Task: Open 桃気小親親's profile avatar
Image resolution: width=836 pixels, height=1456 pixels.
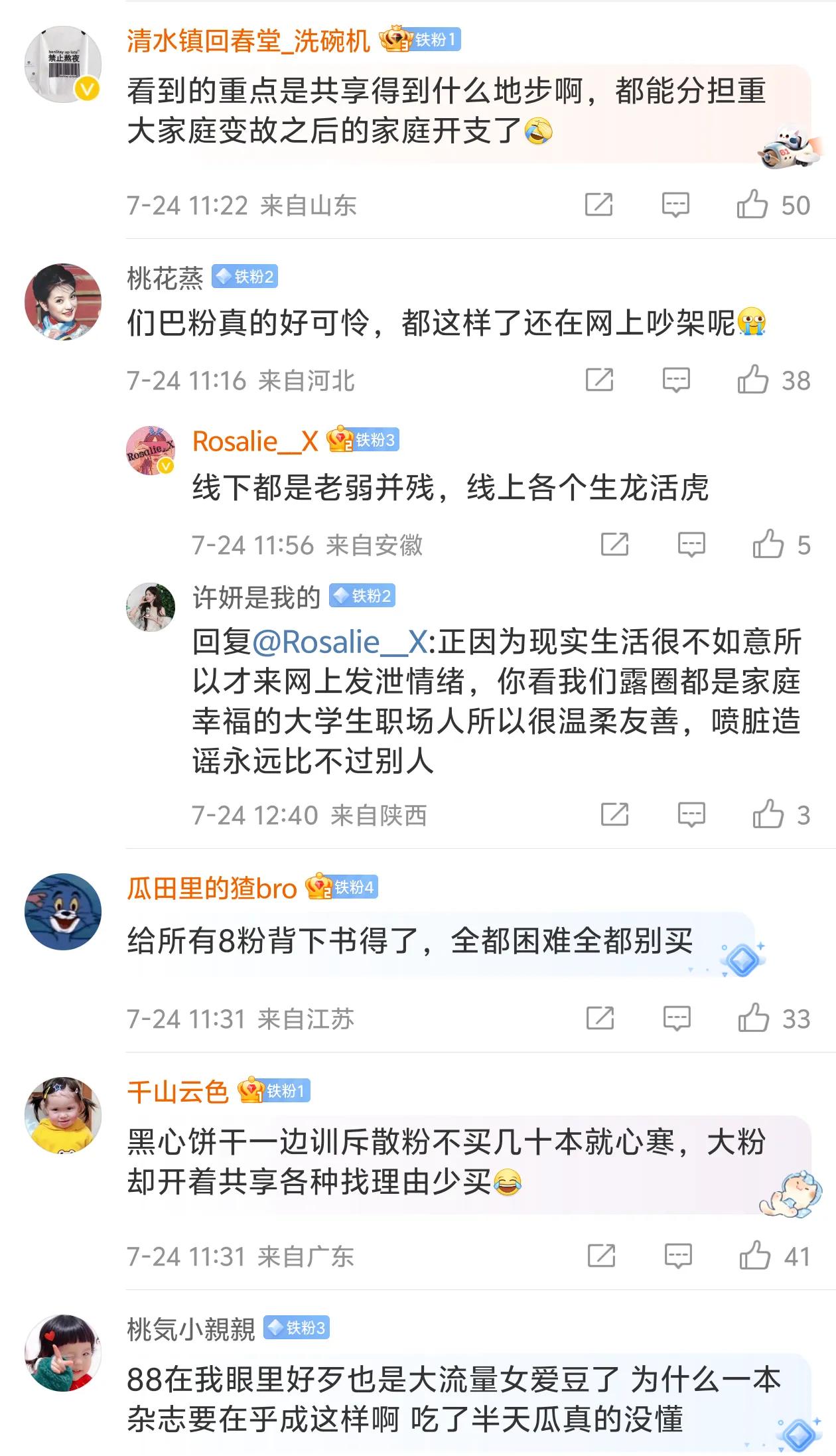Action: click(x=63, y=1352)
